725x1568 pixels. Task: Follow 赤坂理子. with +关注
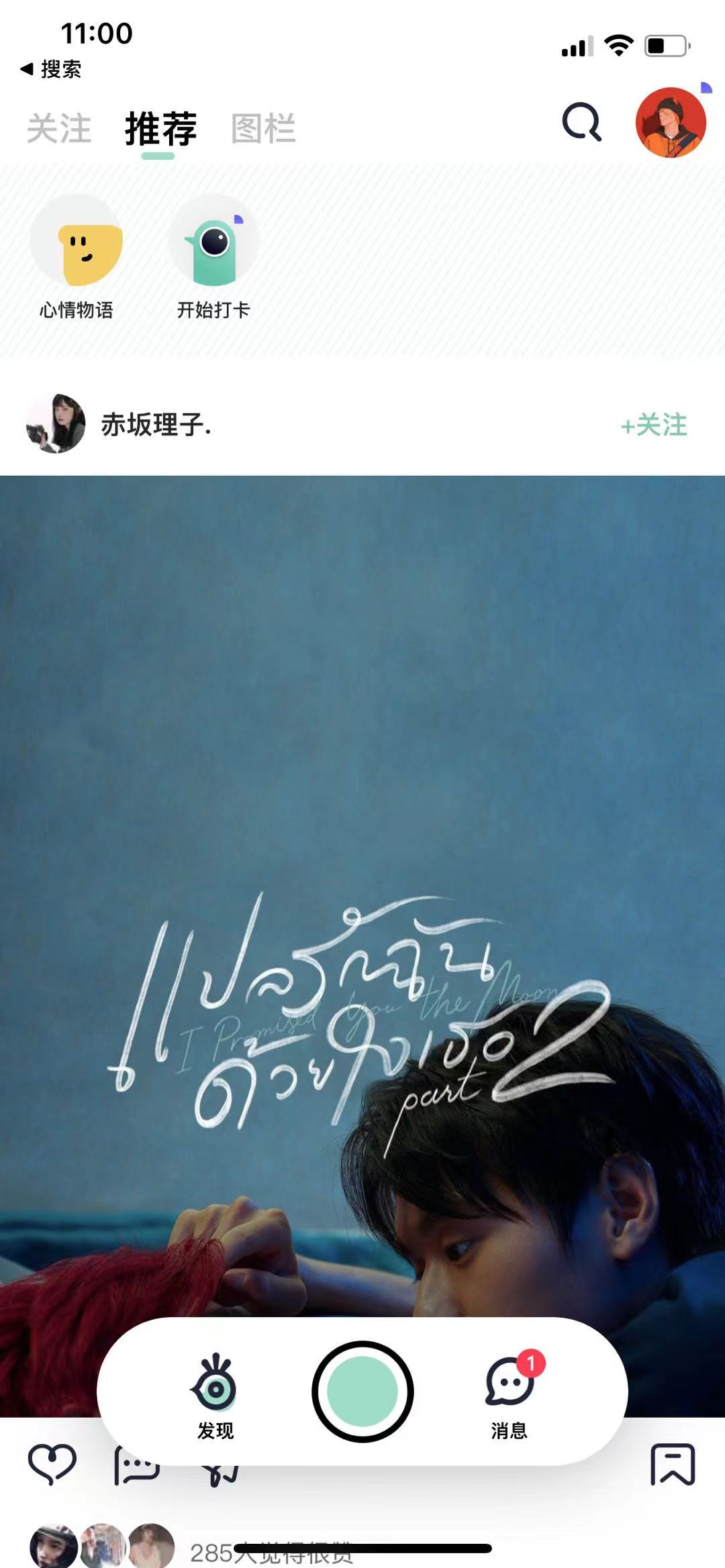point(654,425)
